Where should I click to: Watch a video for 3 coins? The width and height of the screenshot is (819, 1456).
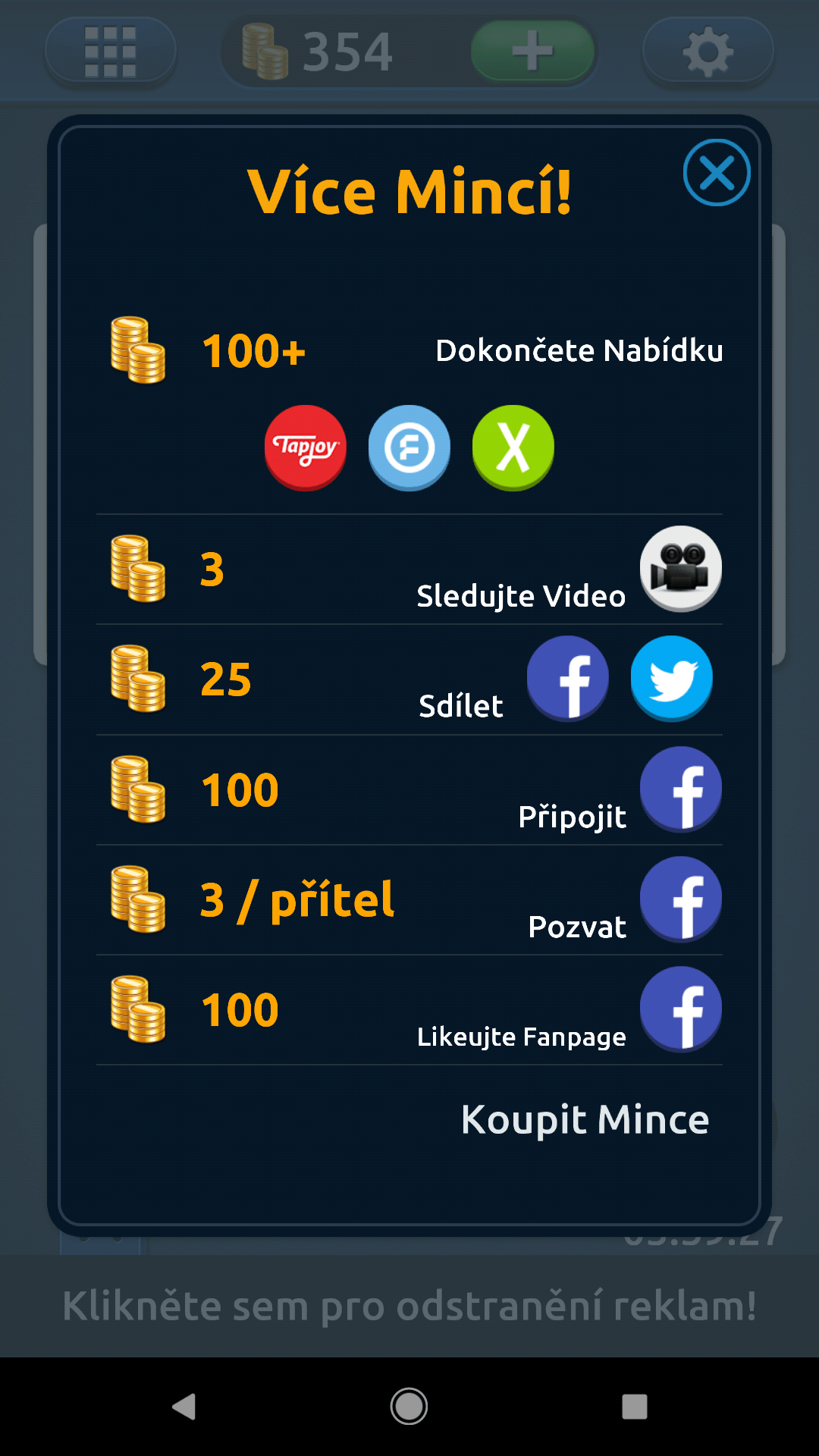680,569
